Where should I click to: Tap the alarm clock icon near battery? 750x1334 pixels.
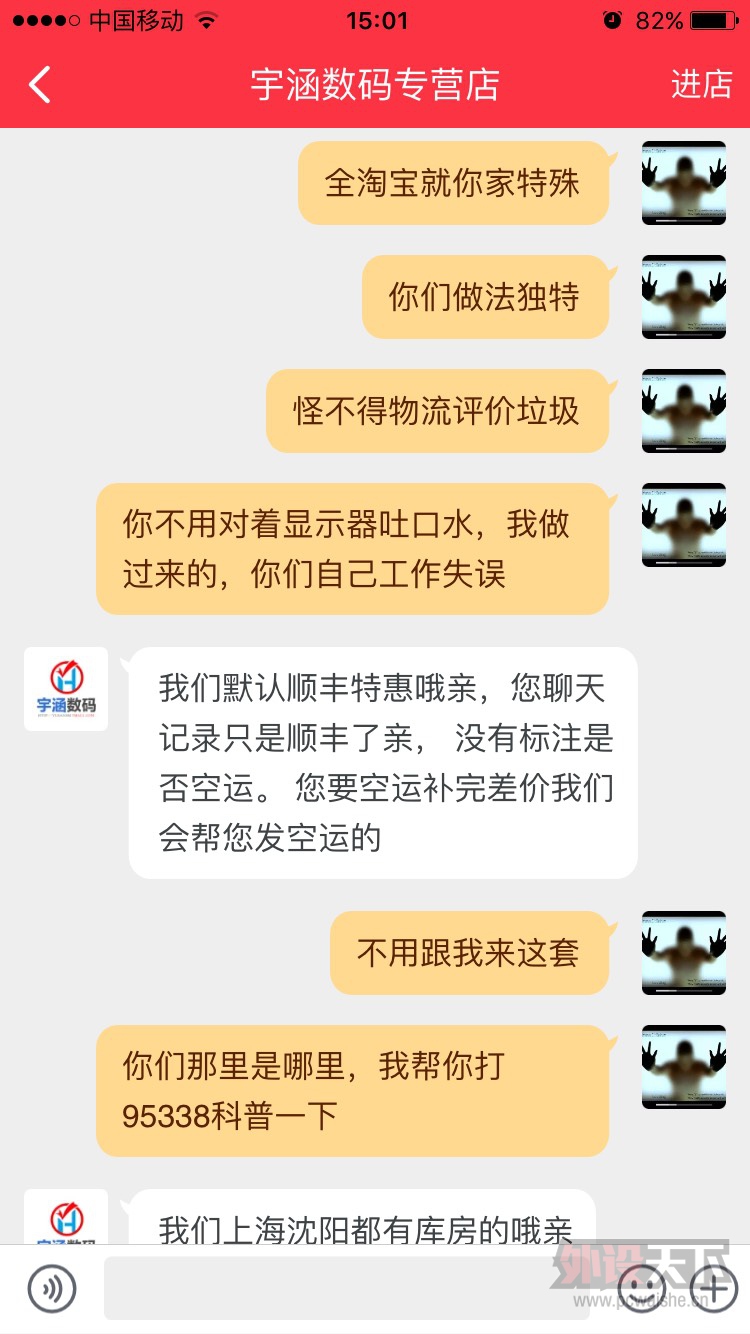click(611, 18)
